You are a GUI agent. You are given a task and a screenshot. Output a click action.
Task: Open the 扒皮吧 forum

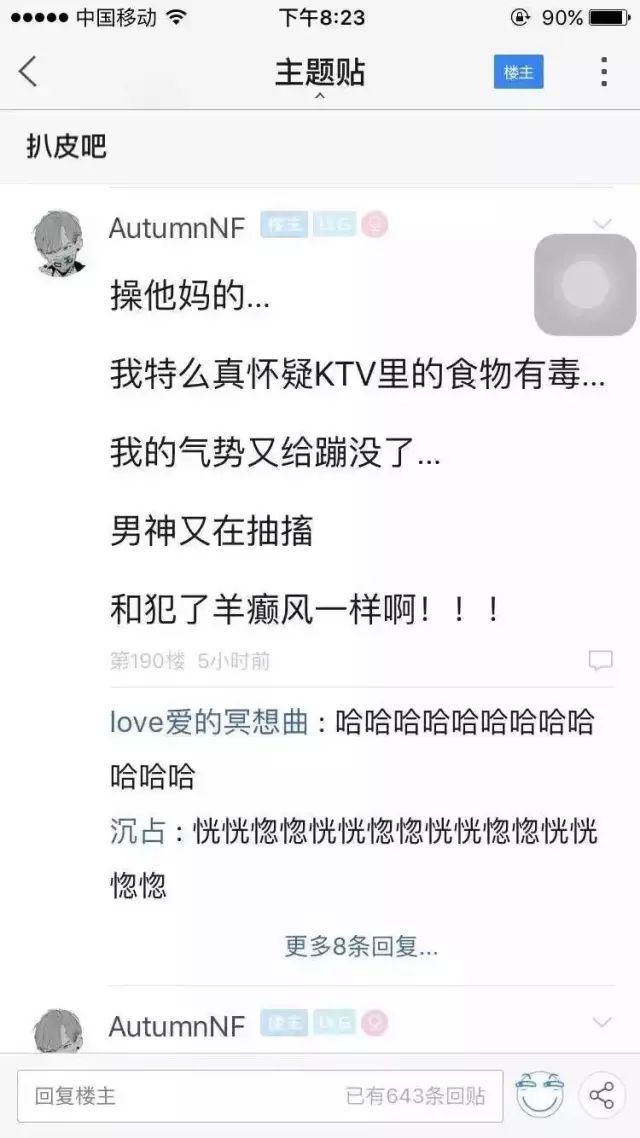(66, 147)
